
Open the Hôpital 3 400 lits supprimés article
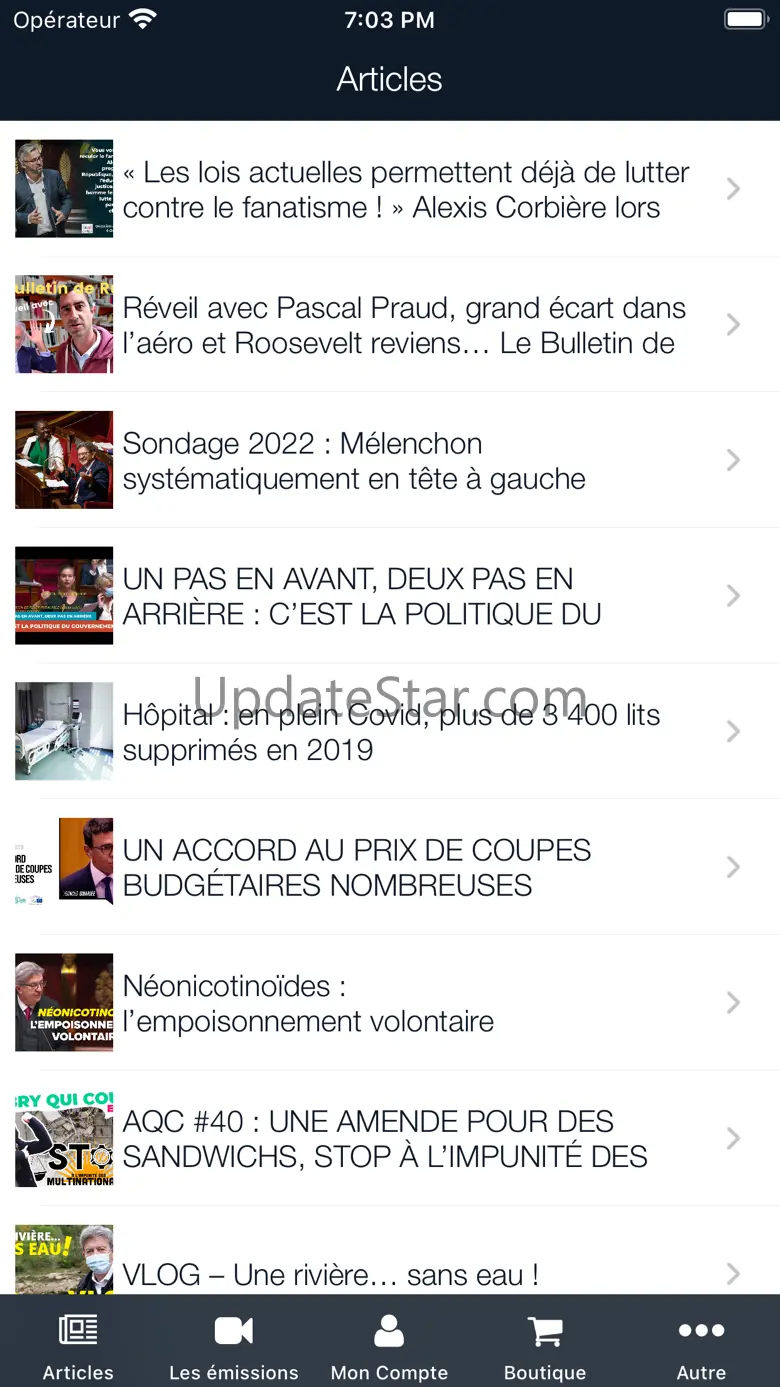[390, 731]
